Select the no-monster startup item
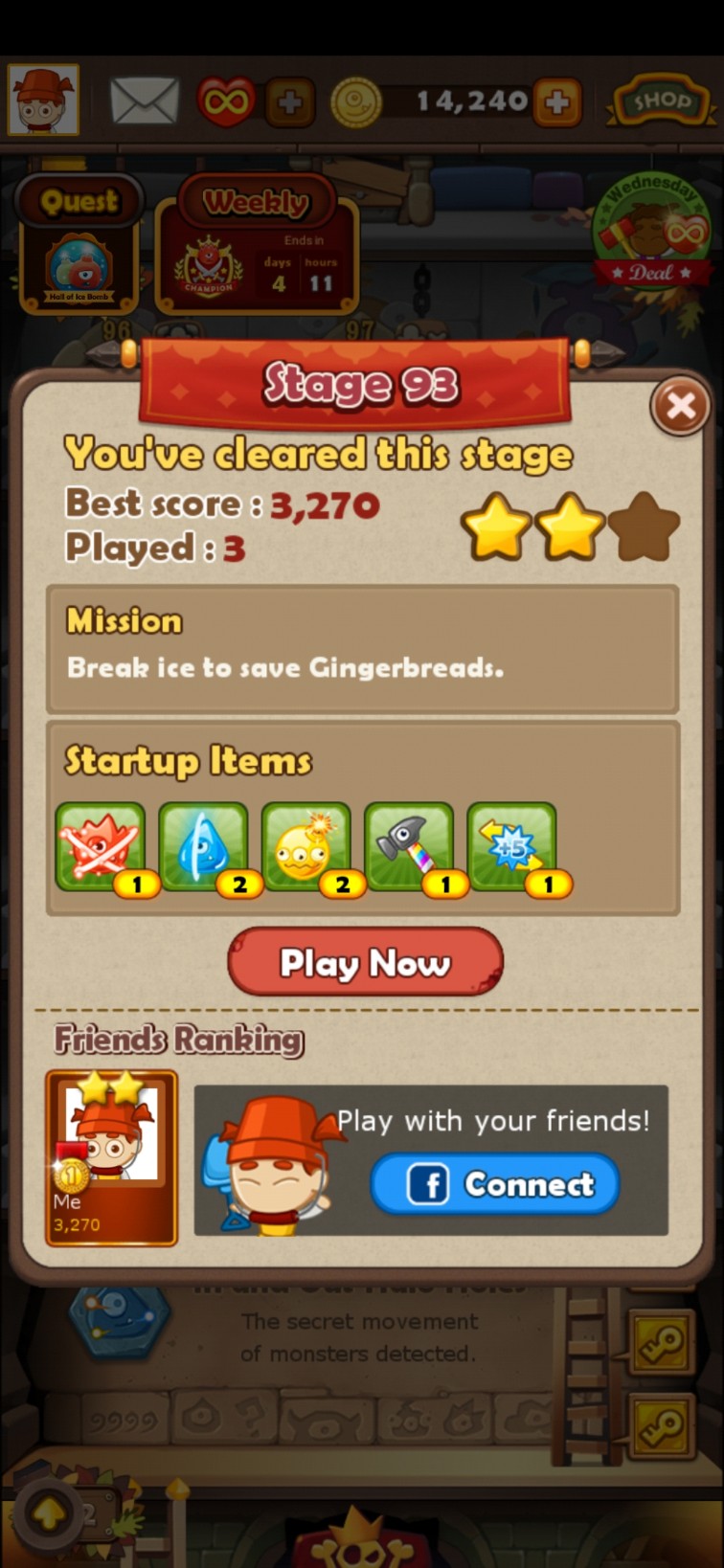The width and height of the screenshot is (724, 1568). tap(101, 847)
